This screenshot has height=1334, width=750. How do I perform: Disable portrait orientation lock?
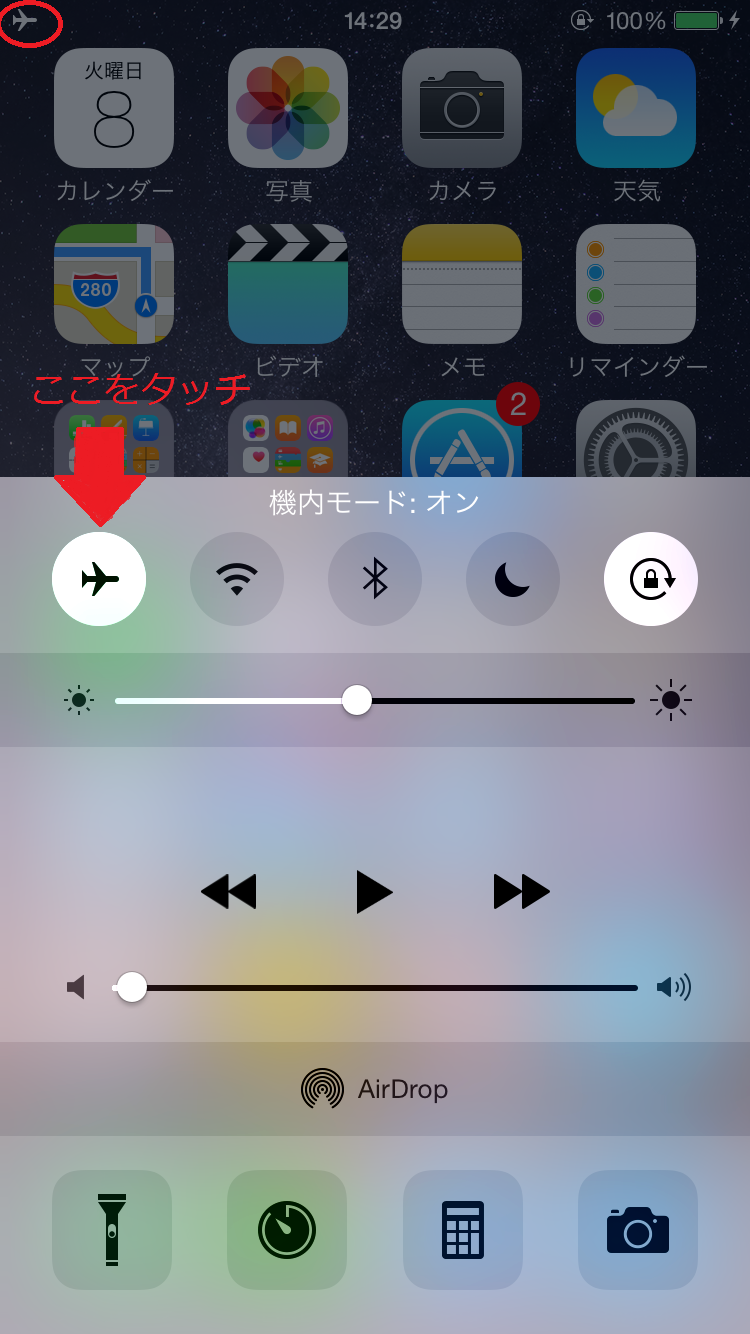coord(651,579)
